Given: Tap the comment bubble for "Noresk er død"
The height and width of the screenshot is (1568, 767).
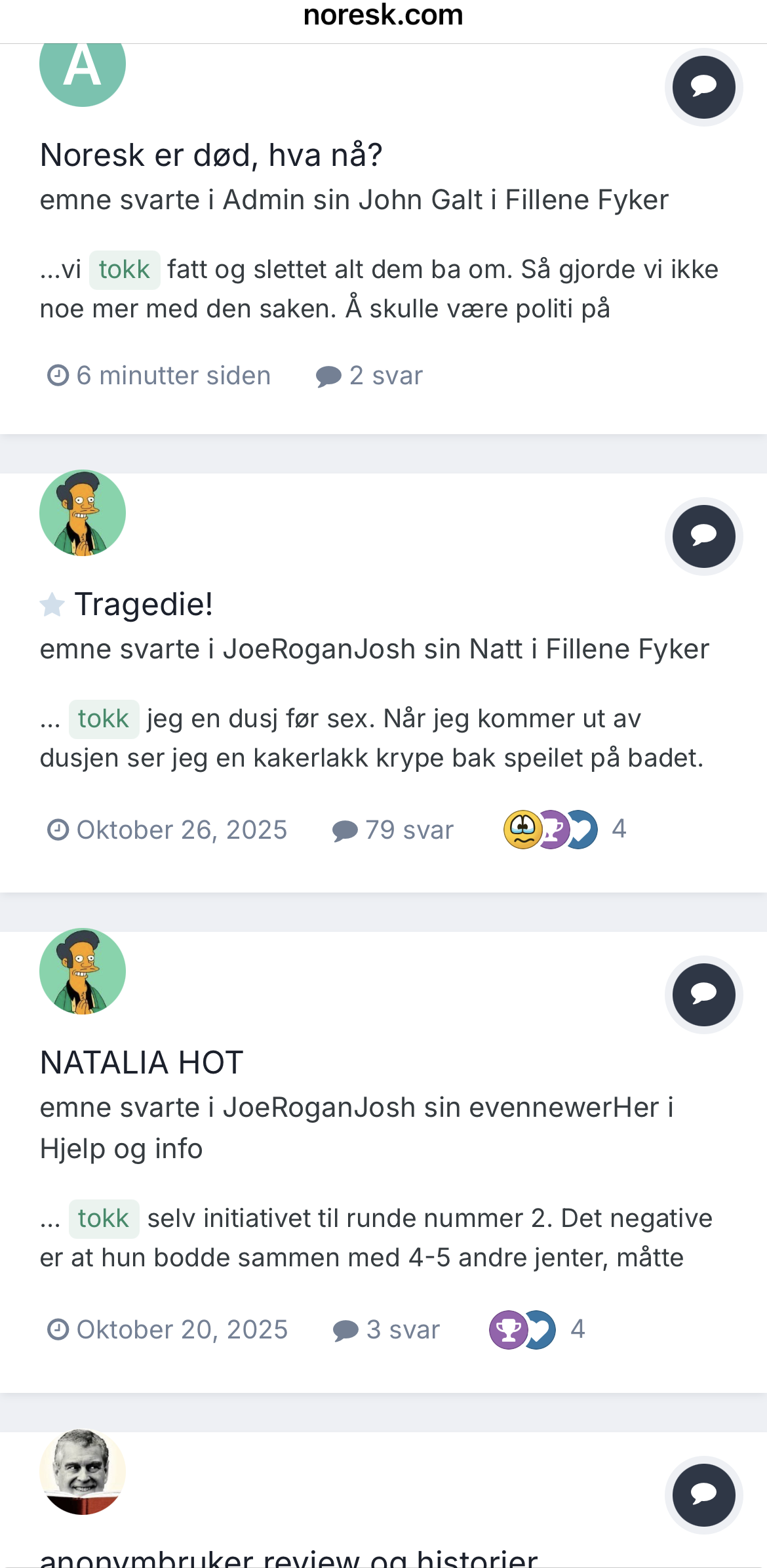Looking at the screenshot, I should (x=703, y=87).
